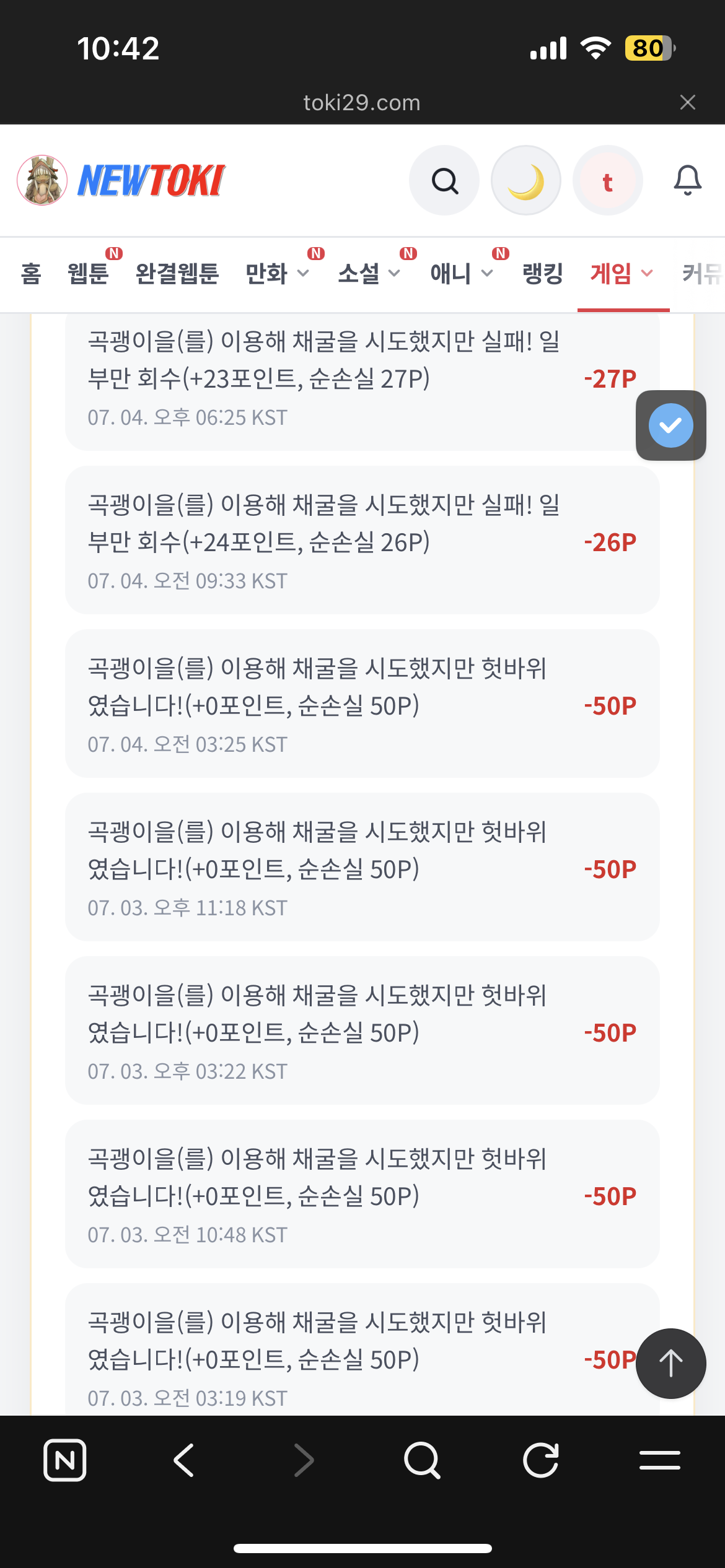Open the notifications bell
This screenshot has height=1568, width=725.
click(x=688, y=181)
